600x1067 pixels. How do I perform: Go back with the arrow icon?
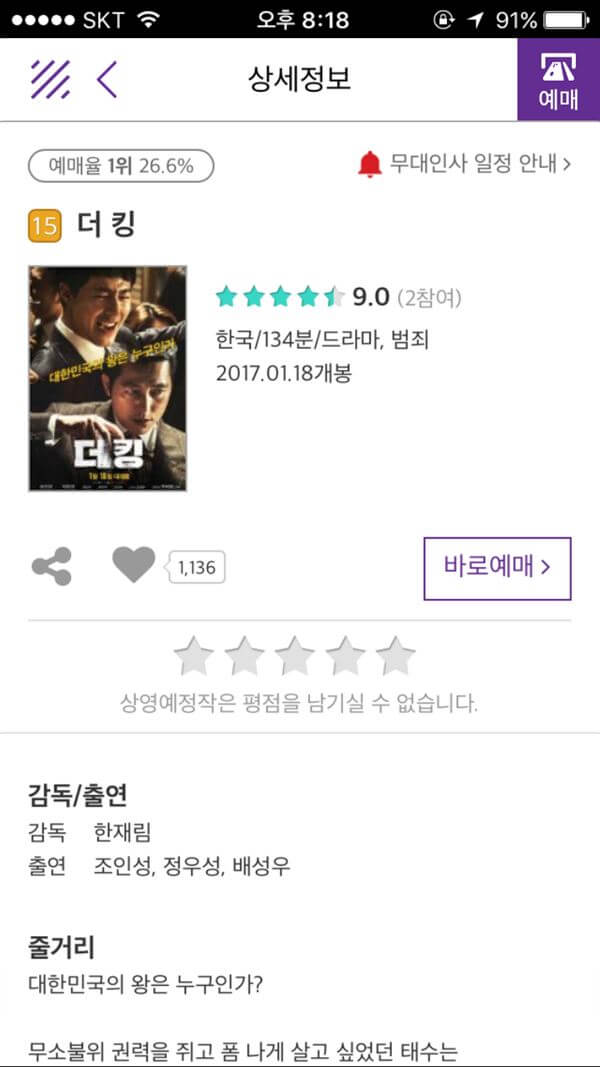(x=107, y=79)
